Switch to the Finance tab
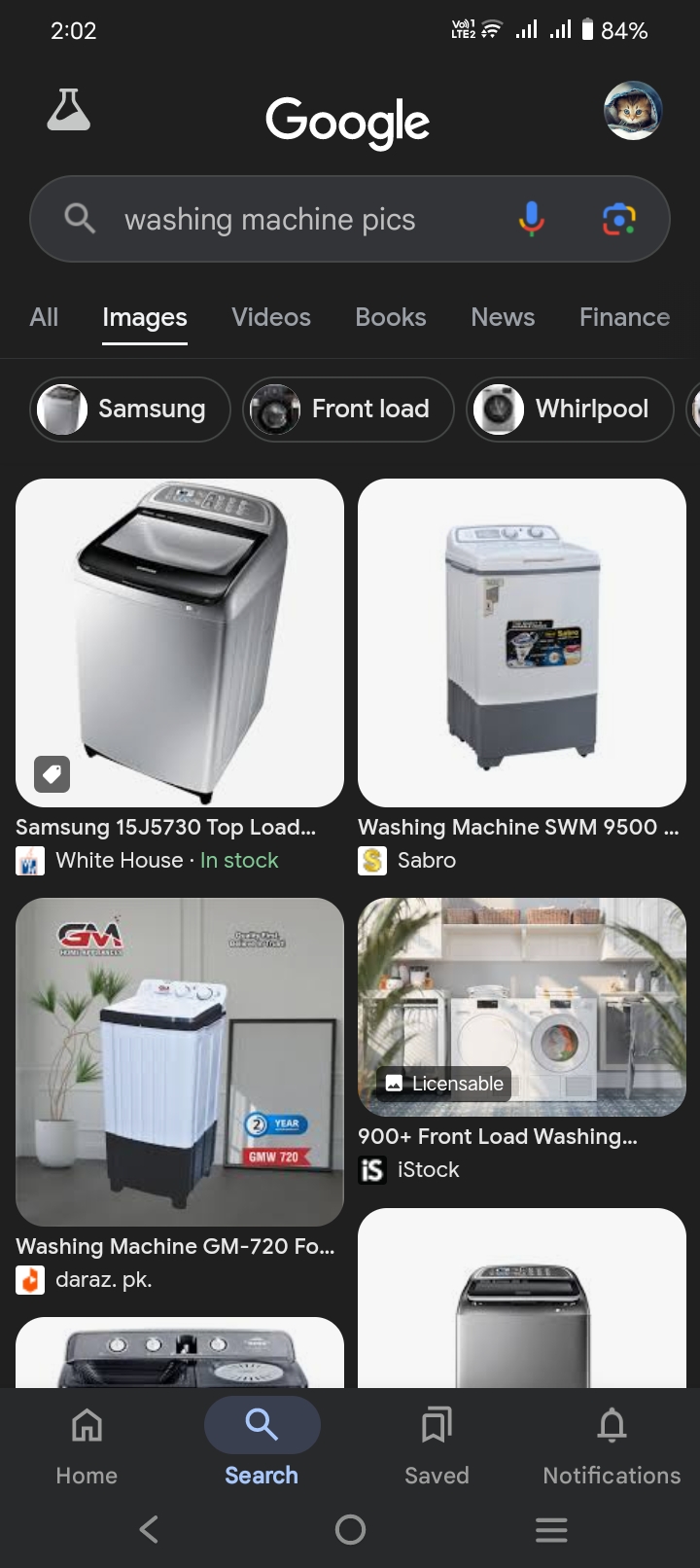The width and height of the screenshot is (700, 1568). click(x=624, y=318)
